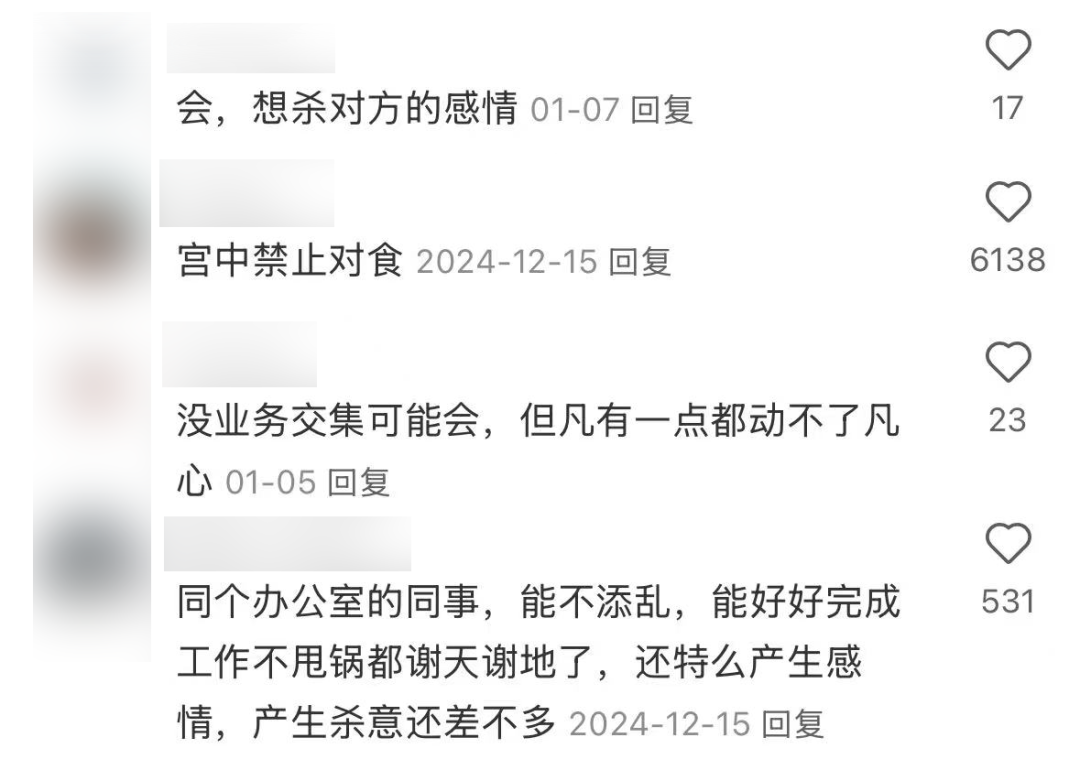Tap 回复 on the "没业务交集可能会" comment
This screenshot has width=1080, height=770.
(359, 483)
